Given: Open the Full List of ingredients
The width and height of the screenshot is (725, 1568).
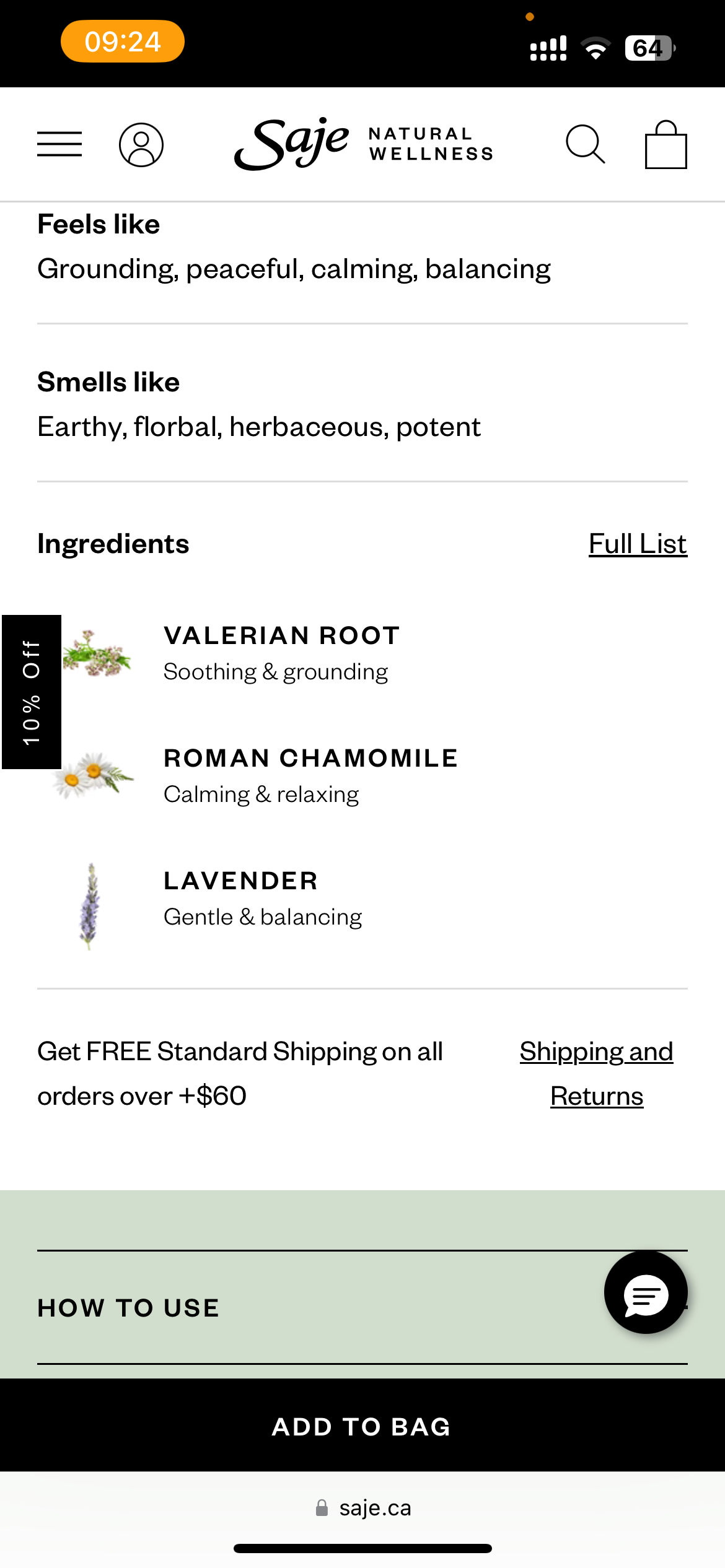Looking at the screenshot, I should pos(638,544).
